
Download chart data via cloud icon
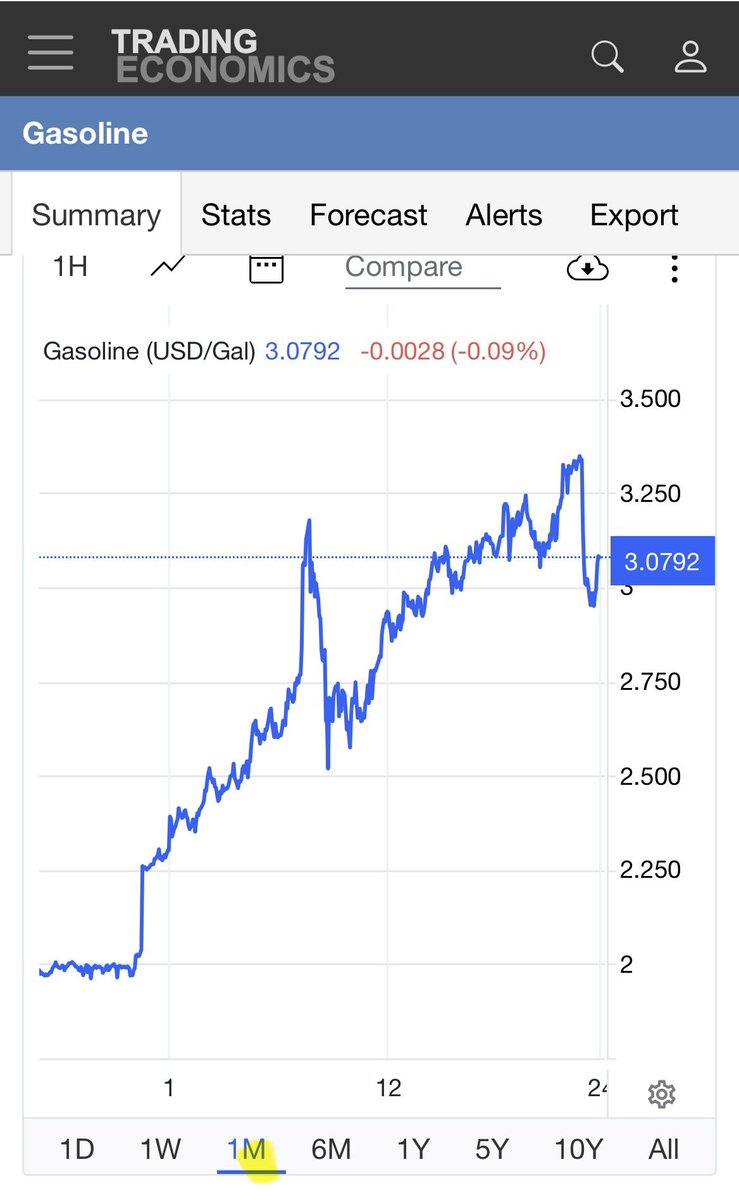[588, 267]
